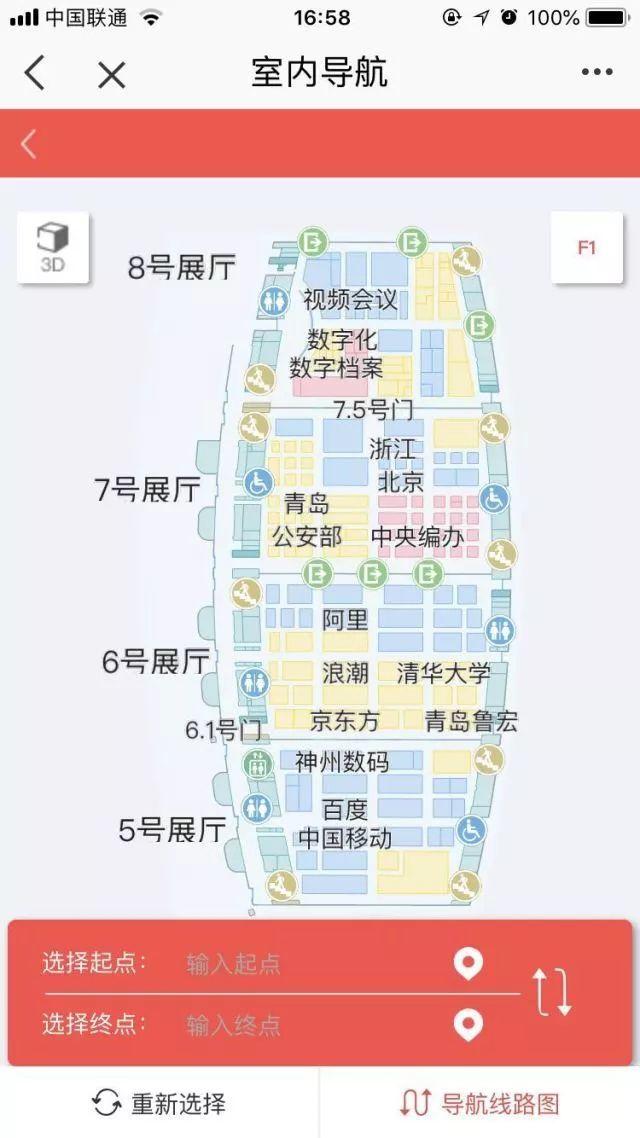Go back with the top-left arrow
Image resolution: width=640 pixels, height=1138 pixels.
[x=35, y=73]
